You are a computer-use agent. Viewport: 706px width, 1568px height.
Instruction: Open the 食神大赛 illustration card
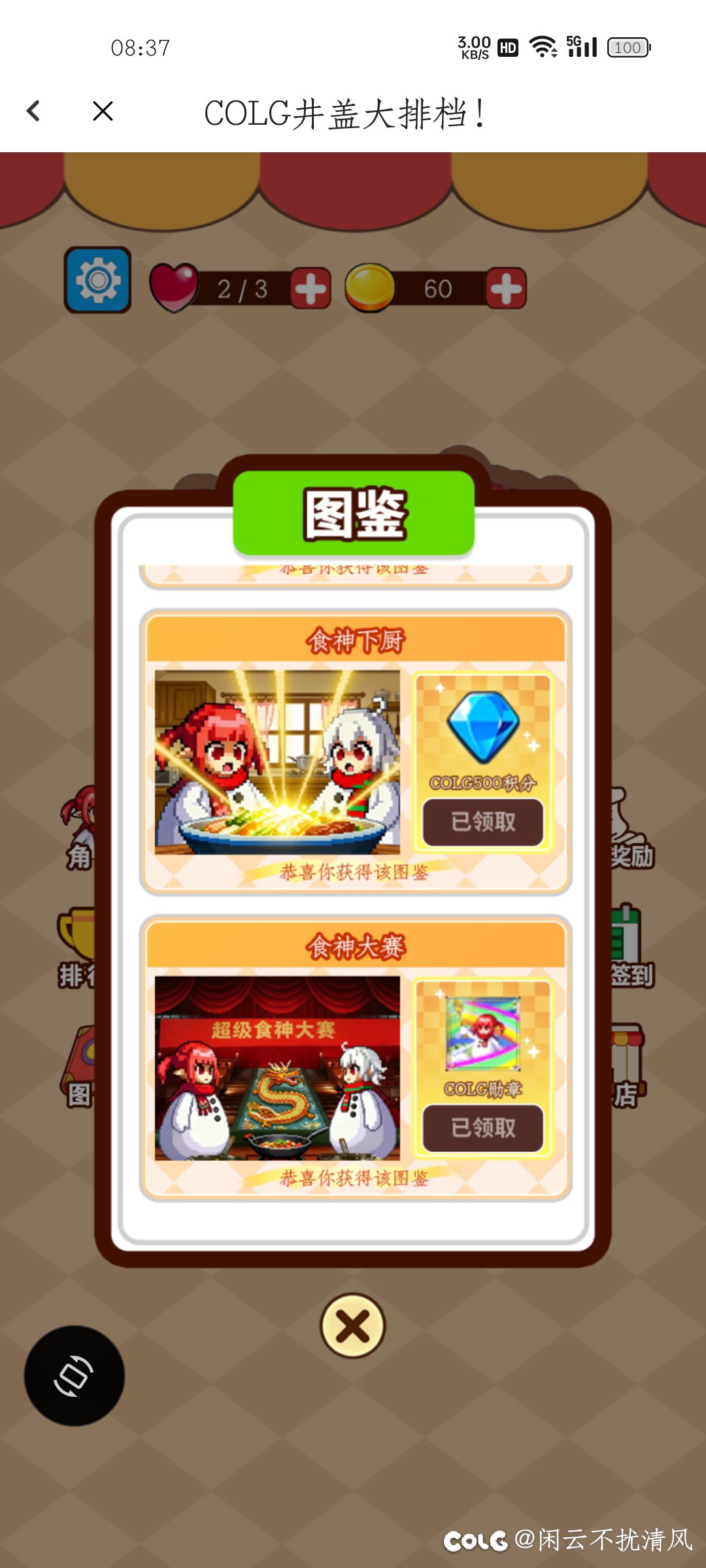277,1068
